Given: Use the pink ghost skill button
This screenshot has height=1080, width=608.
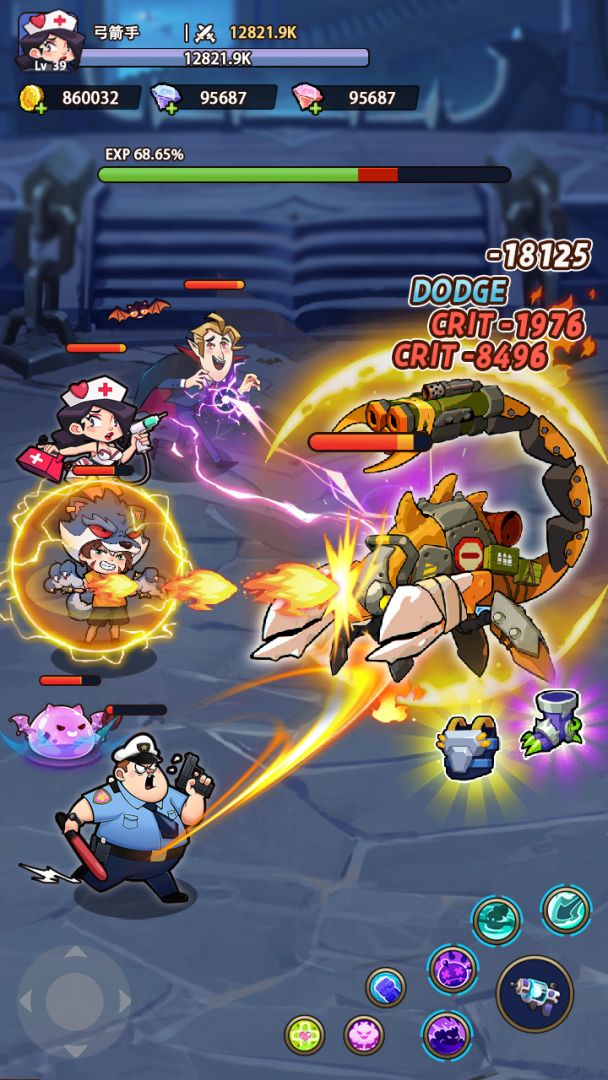Looking at the screenshot, I should coord(363,1034).
